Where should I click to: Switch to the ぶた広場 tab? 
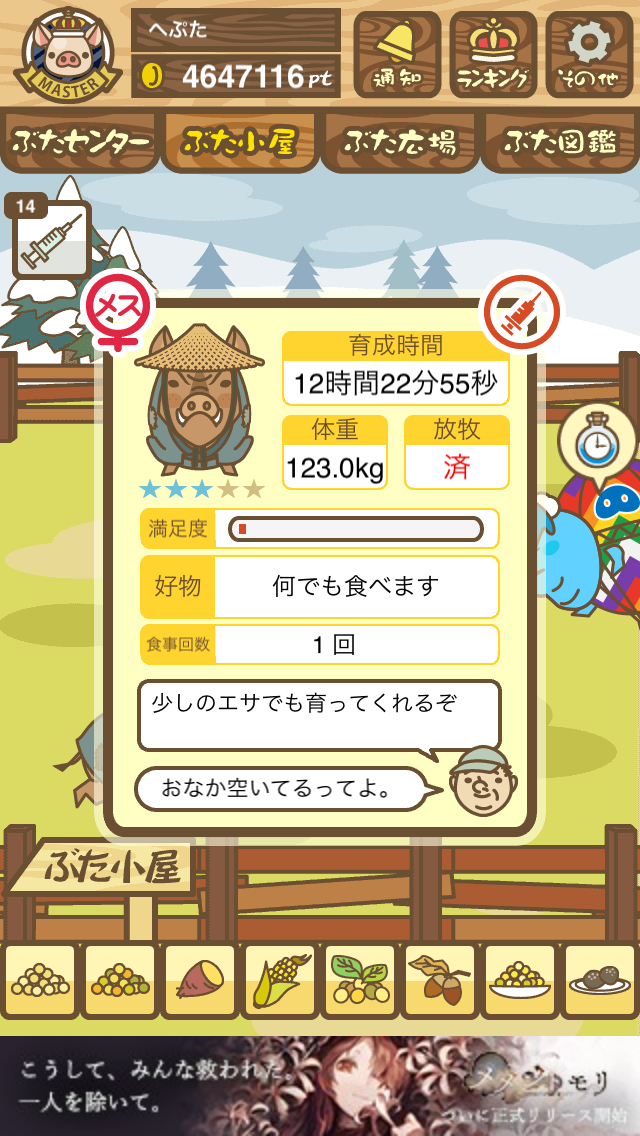(399, 142)
